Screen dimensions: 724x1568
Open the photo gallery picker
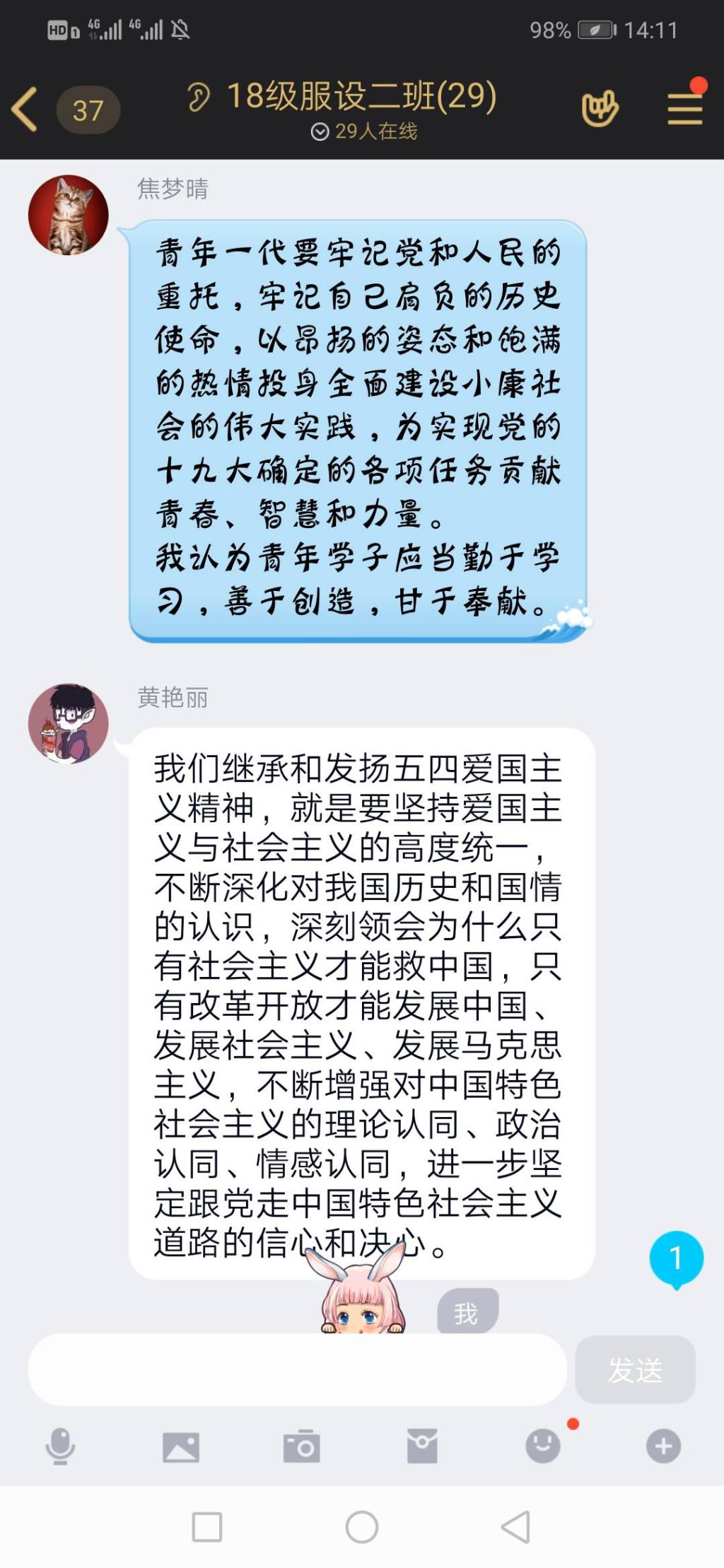click(181, 1446)
